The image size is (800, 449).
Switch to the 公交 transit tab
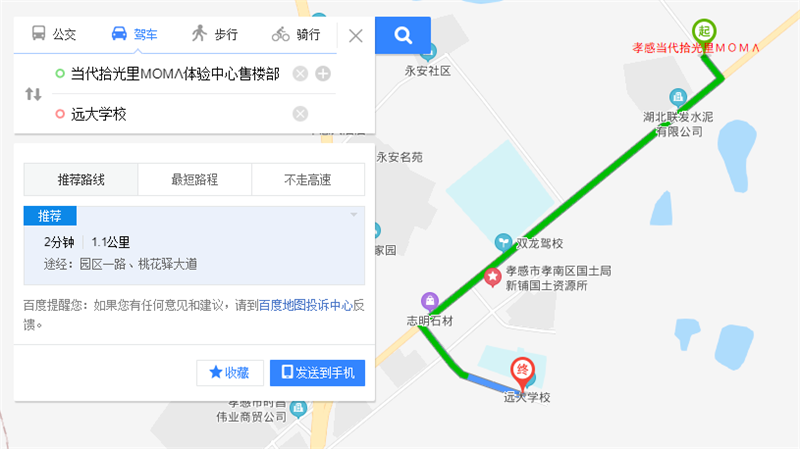[x=53, y=34]
